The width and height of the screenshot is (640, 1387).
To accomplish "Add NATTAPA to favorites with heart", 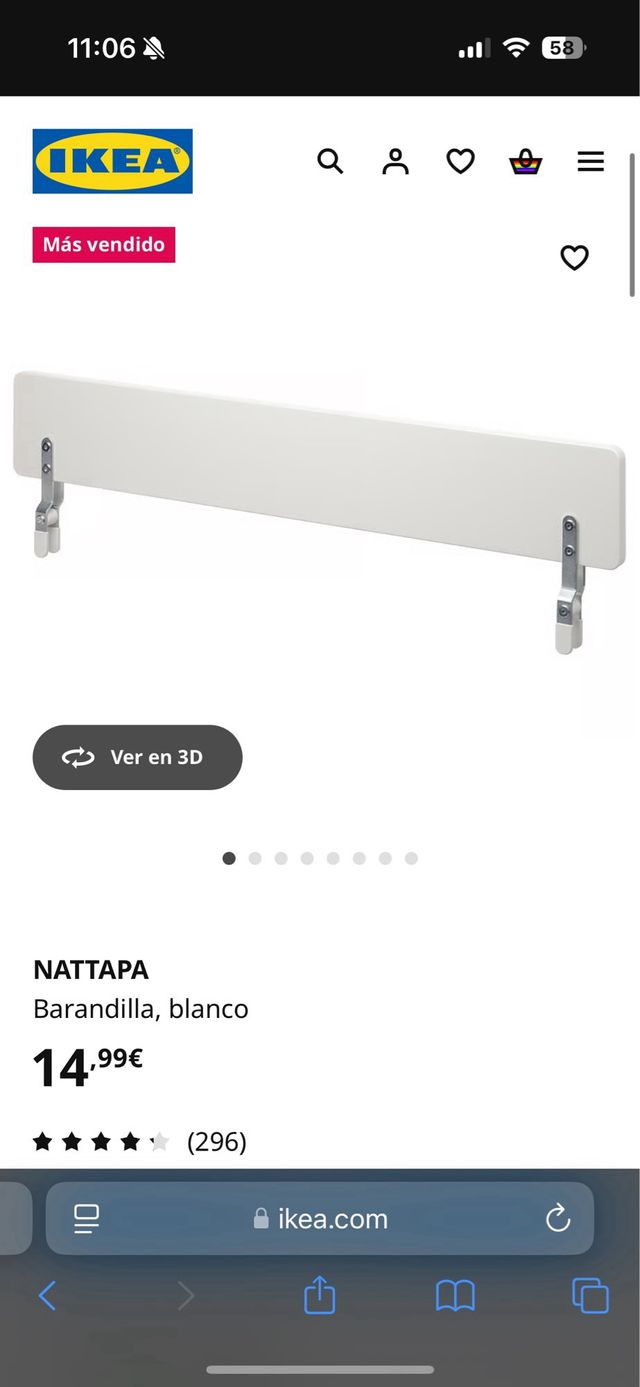I will (574, 258).
